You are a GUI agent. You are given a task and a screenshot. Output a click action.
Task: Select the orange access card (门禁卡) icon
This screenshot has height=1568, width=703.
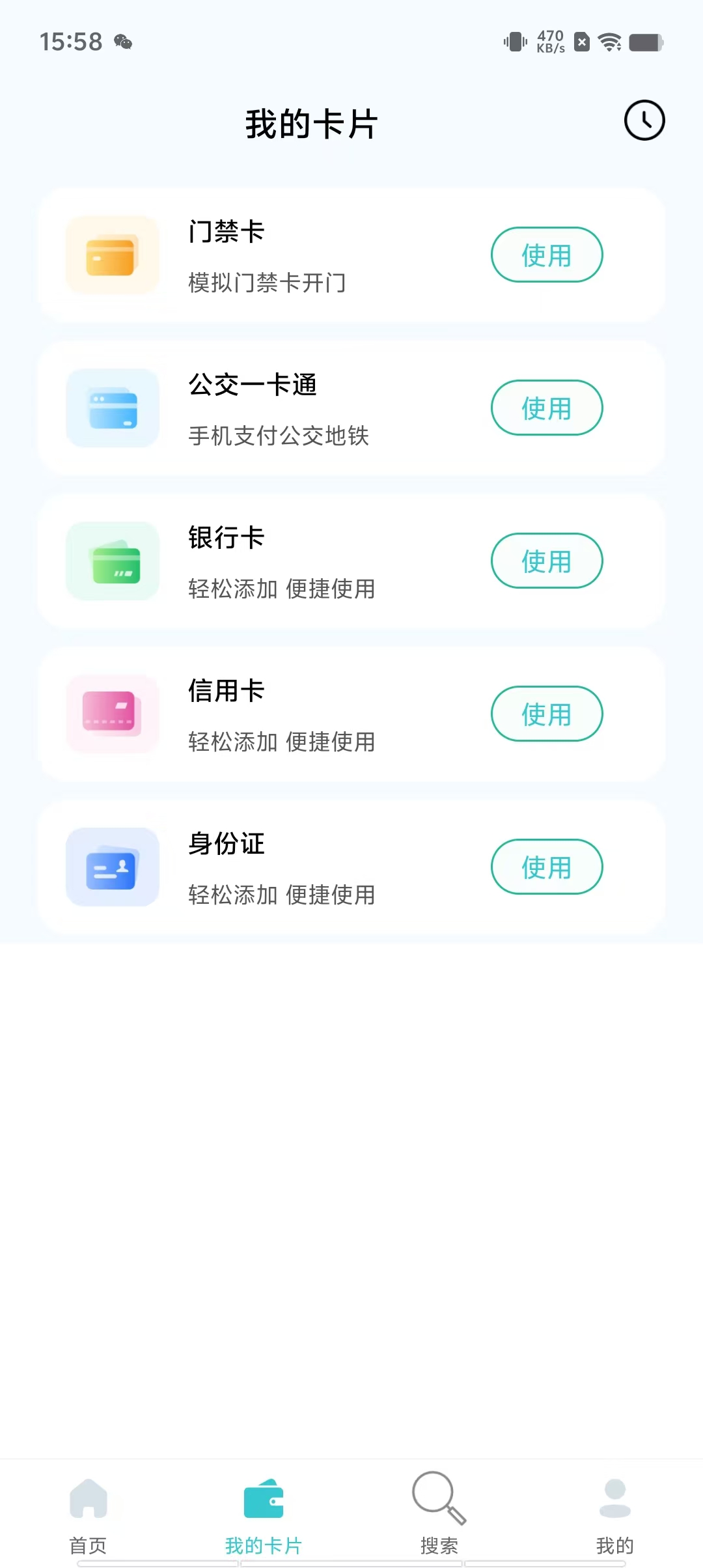(112, 256)
